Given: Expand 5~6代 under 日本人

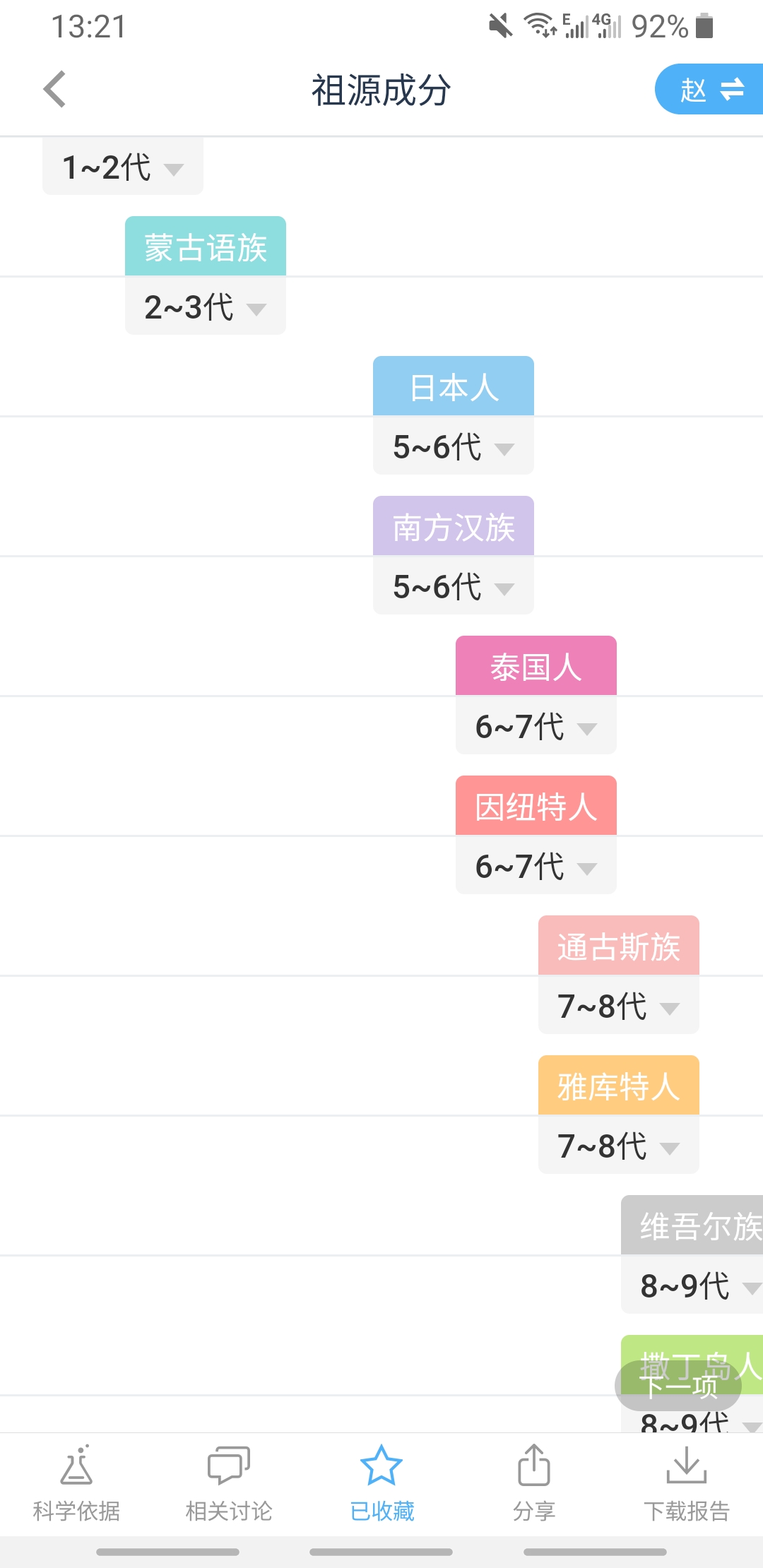Looking at the screenshot, I should click(x=454, y=446).
